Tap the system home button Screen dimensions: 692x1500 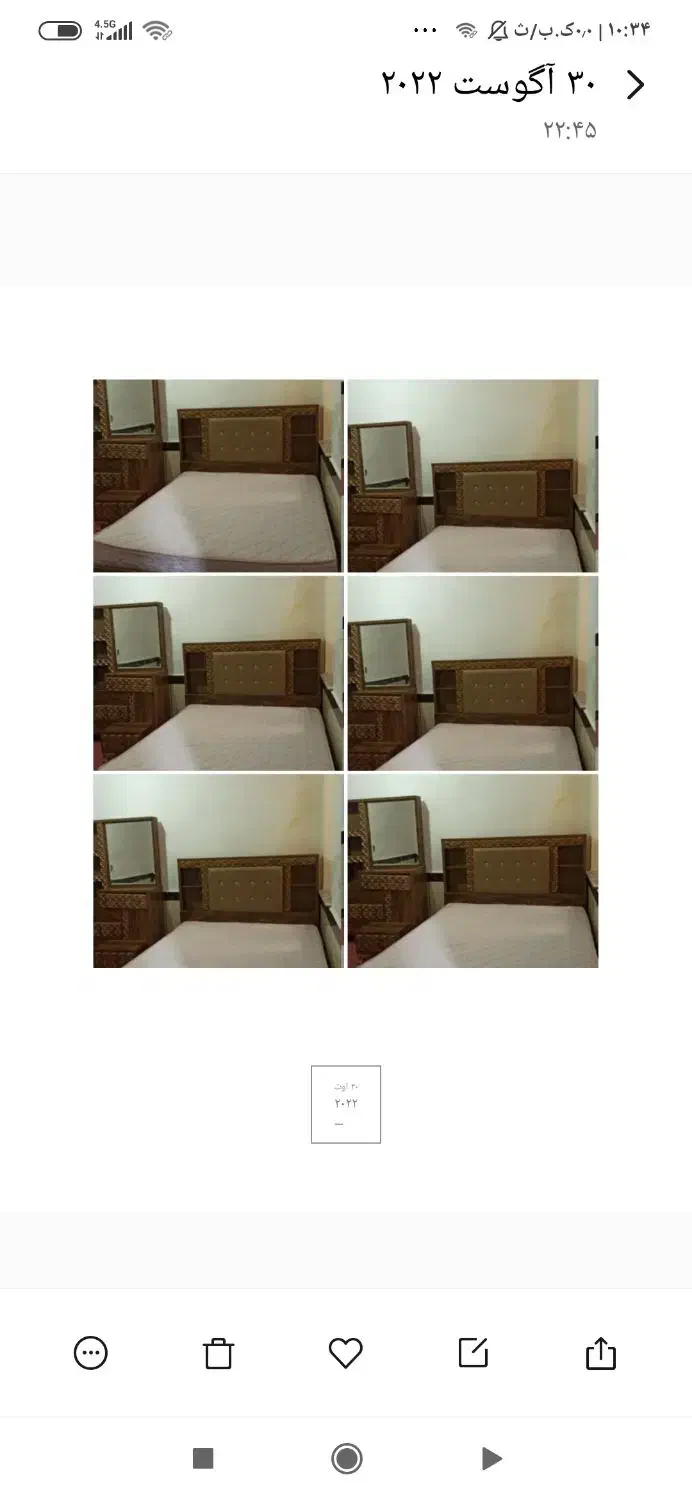(x=346, y=1459)
